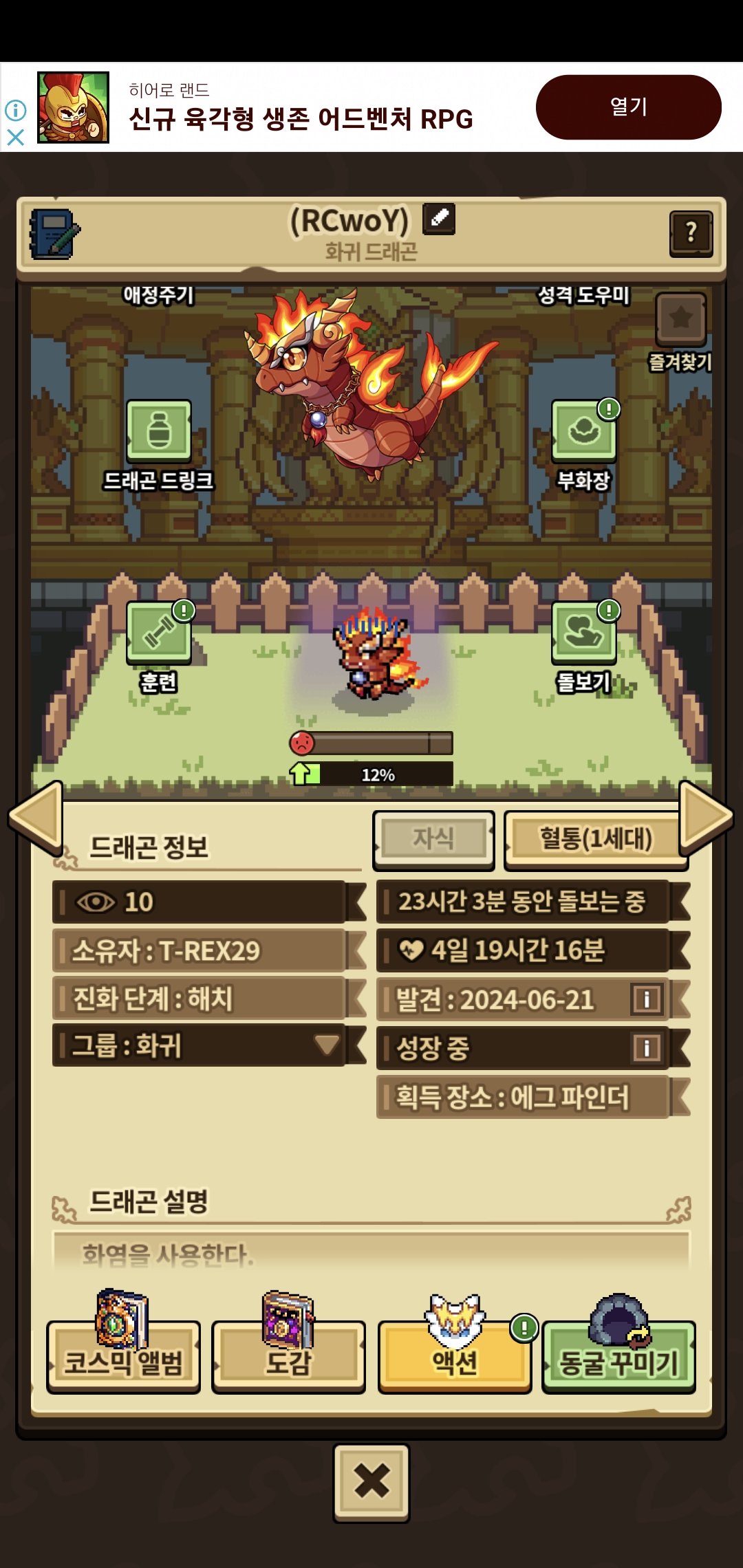Start 훈련 training
Screen dimensions: 743x1568
tap(159, 633)
